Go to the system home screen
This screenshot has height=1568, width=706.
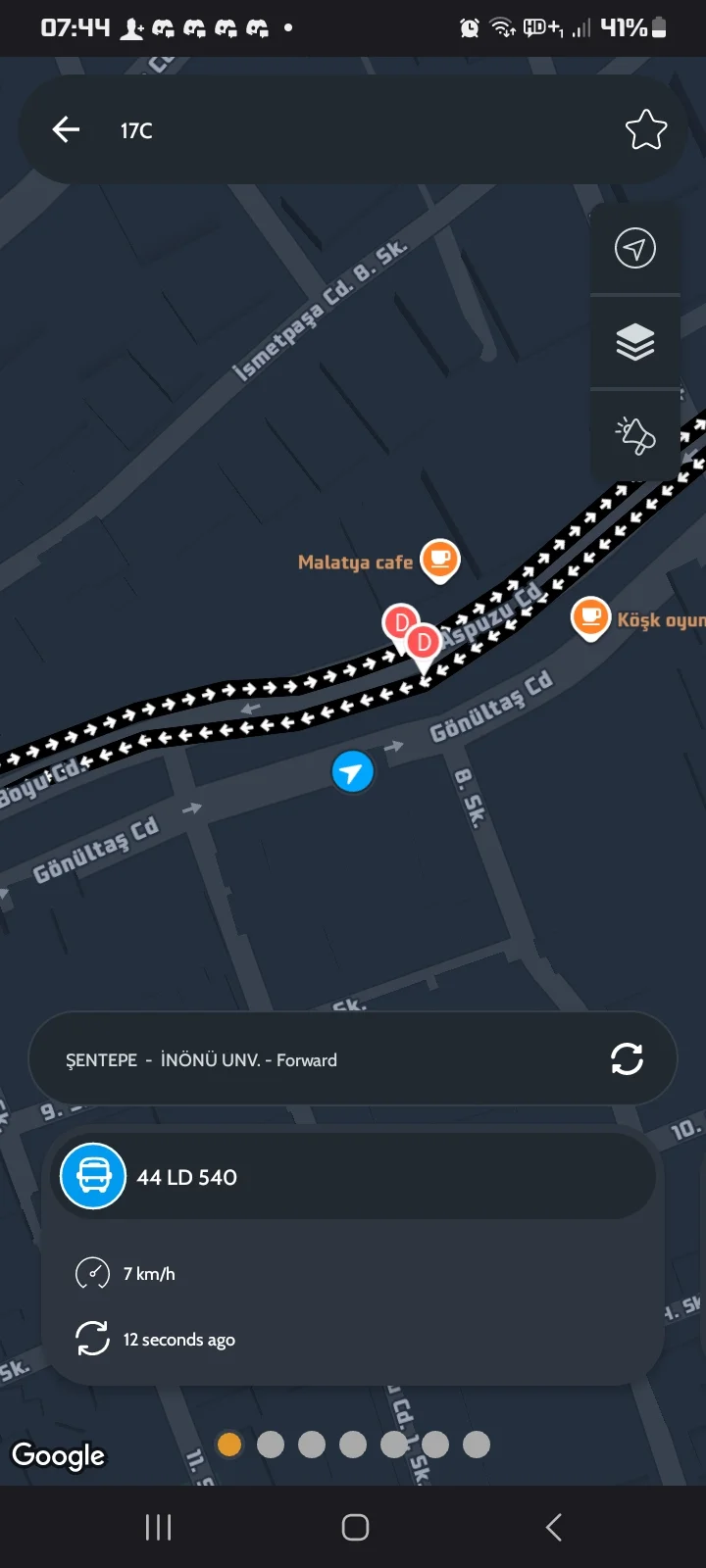click(x=355, y=1527)
